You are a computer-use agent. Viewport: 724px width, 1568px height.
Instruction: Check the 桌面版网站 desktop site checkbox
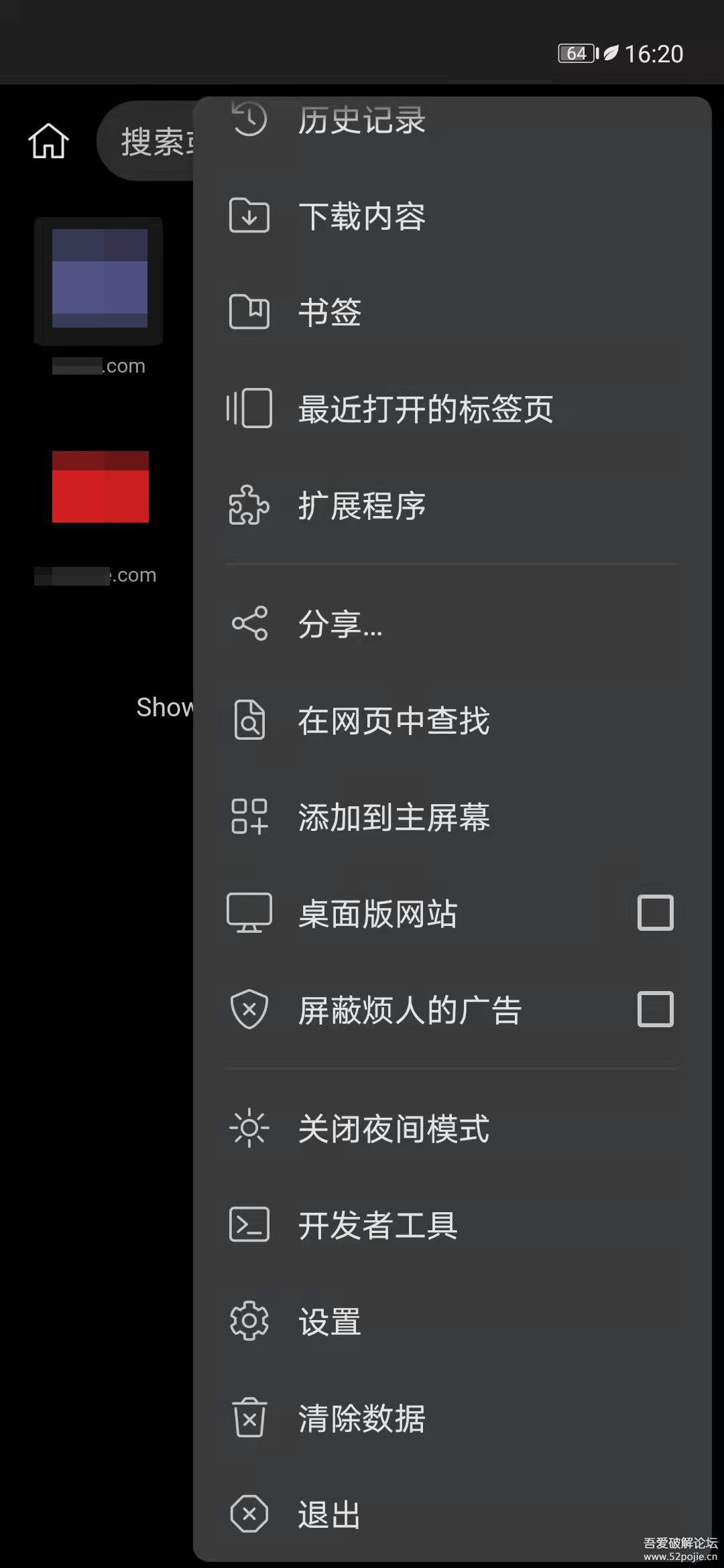pos(655,913)
